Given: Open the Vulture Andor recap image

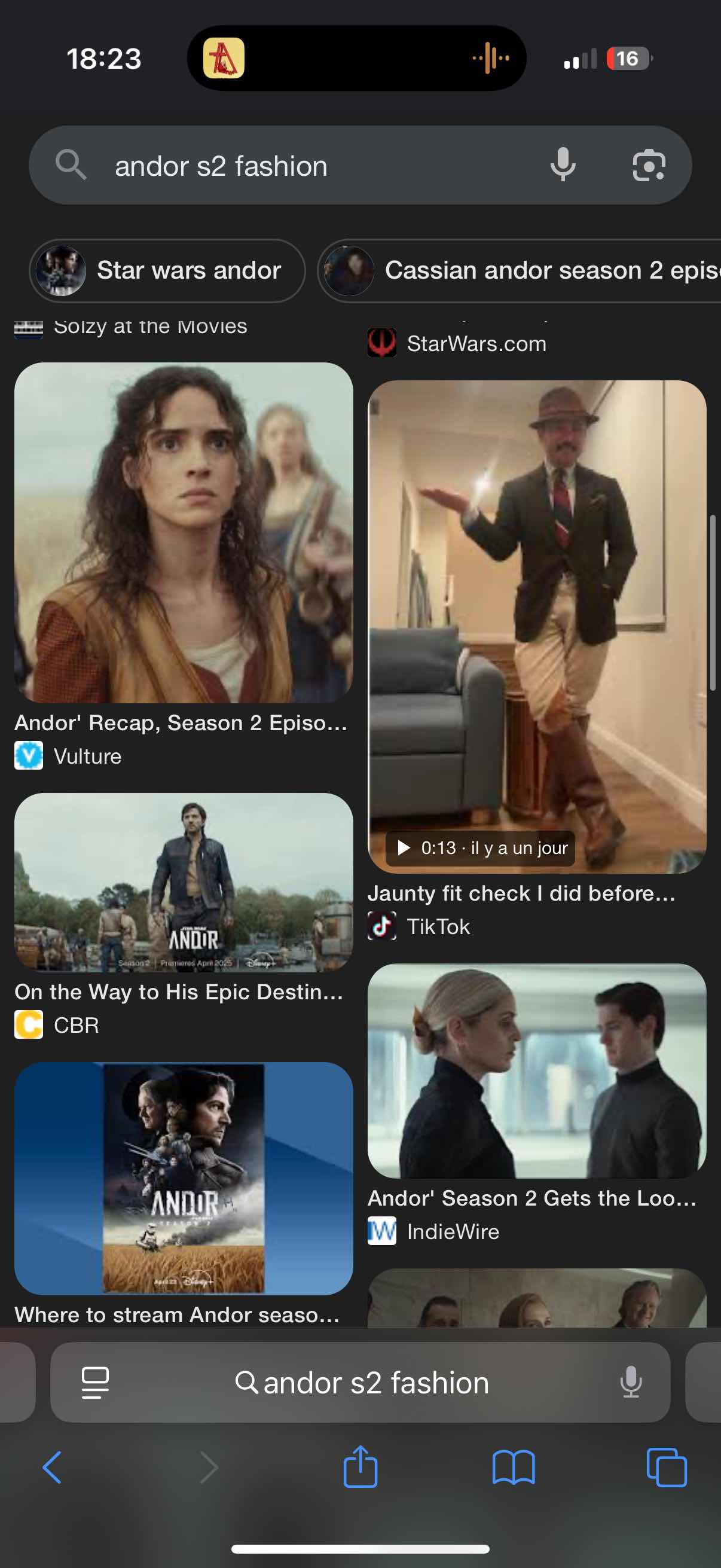Looking at the screenshot, I should point(183,533).
